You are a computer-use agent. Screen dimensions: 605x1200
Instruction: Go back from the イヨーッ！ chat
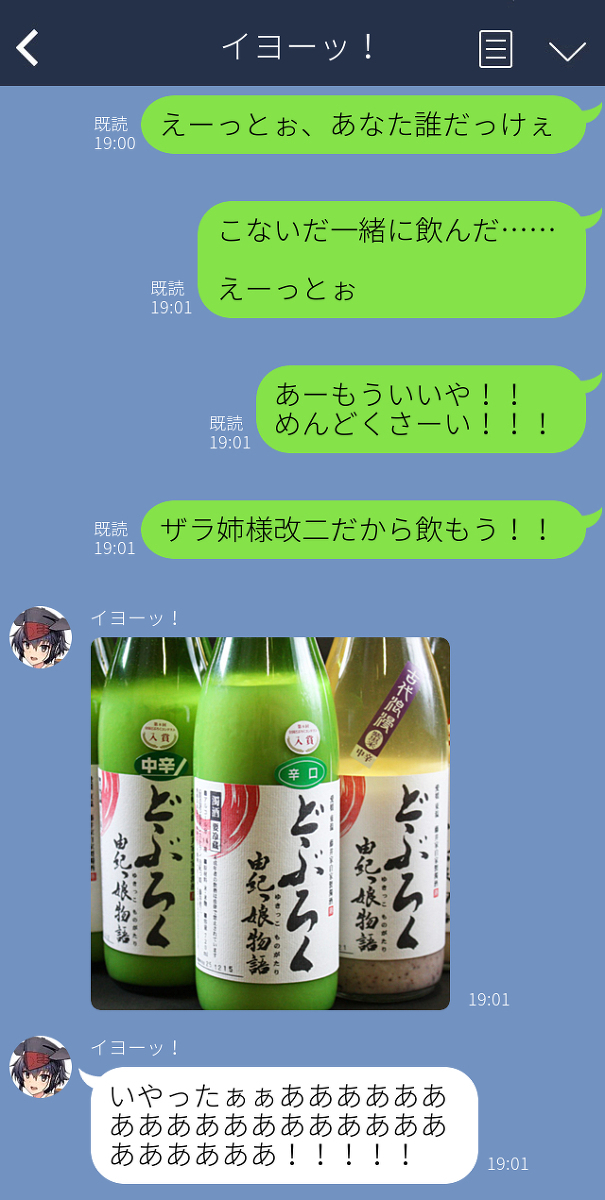point(28,47)
